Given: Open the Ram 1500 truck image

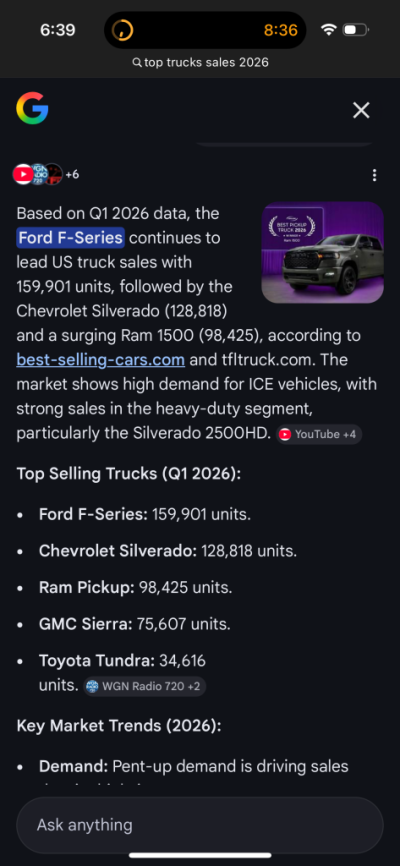Looking at the screenshot, I should pos(323,252).
